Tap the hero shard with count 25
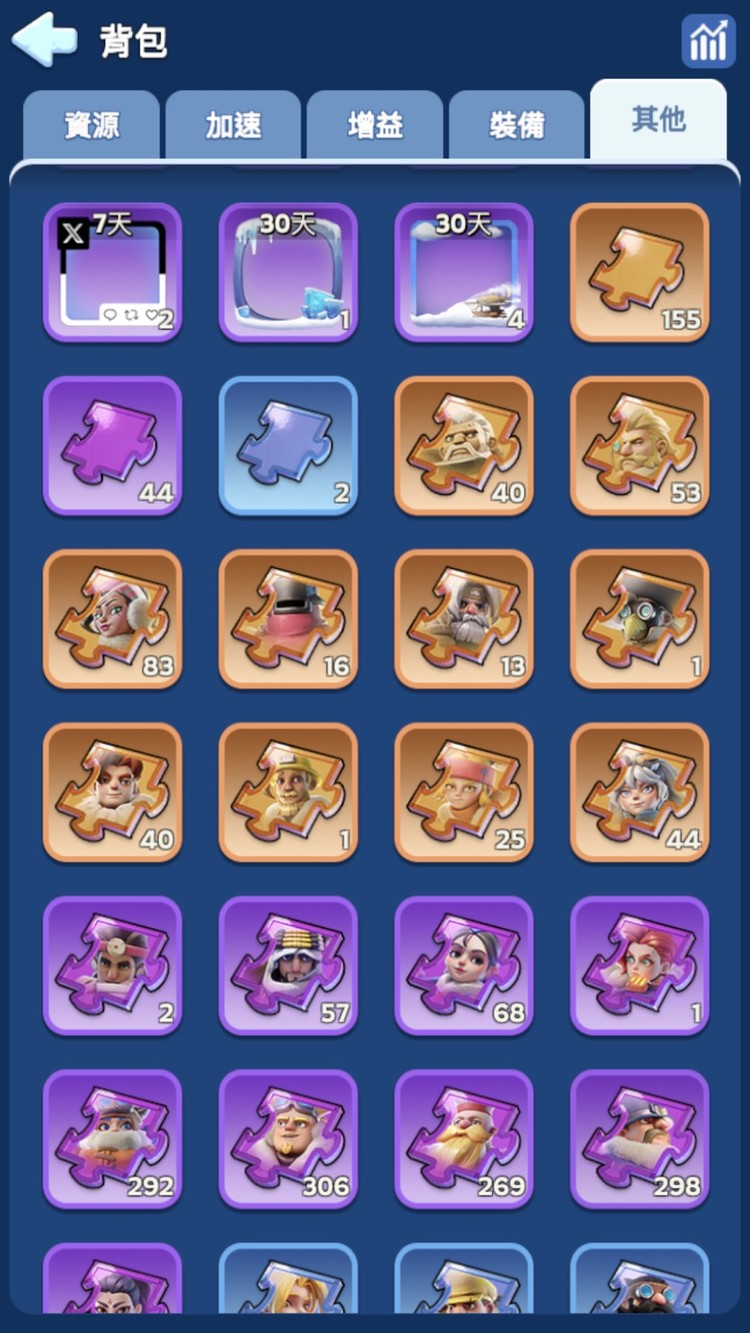This screenshot has height=1333, width=750. point(464,792)
